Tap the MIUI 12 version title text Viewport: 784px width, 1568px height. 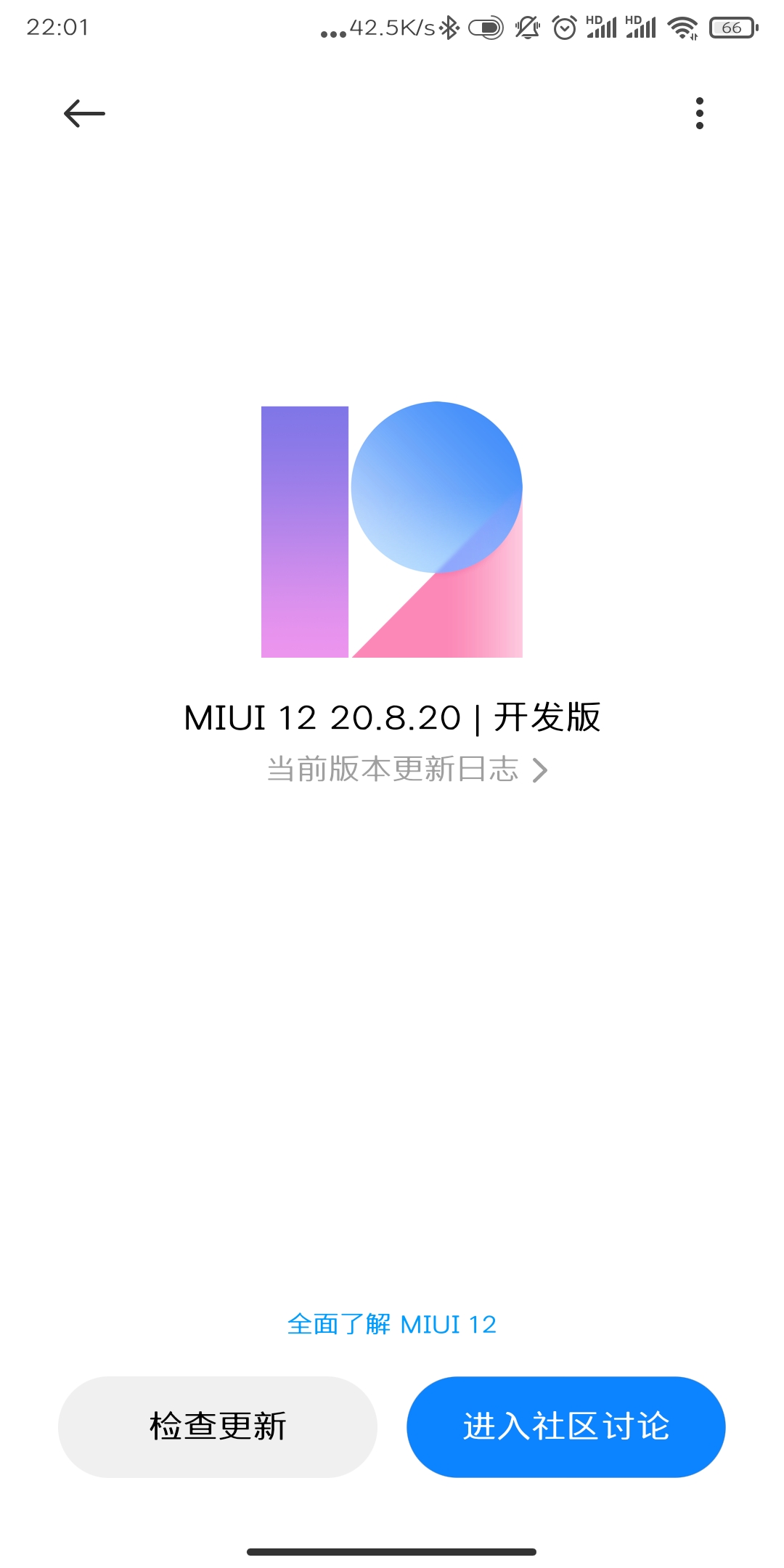(392, 717)
